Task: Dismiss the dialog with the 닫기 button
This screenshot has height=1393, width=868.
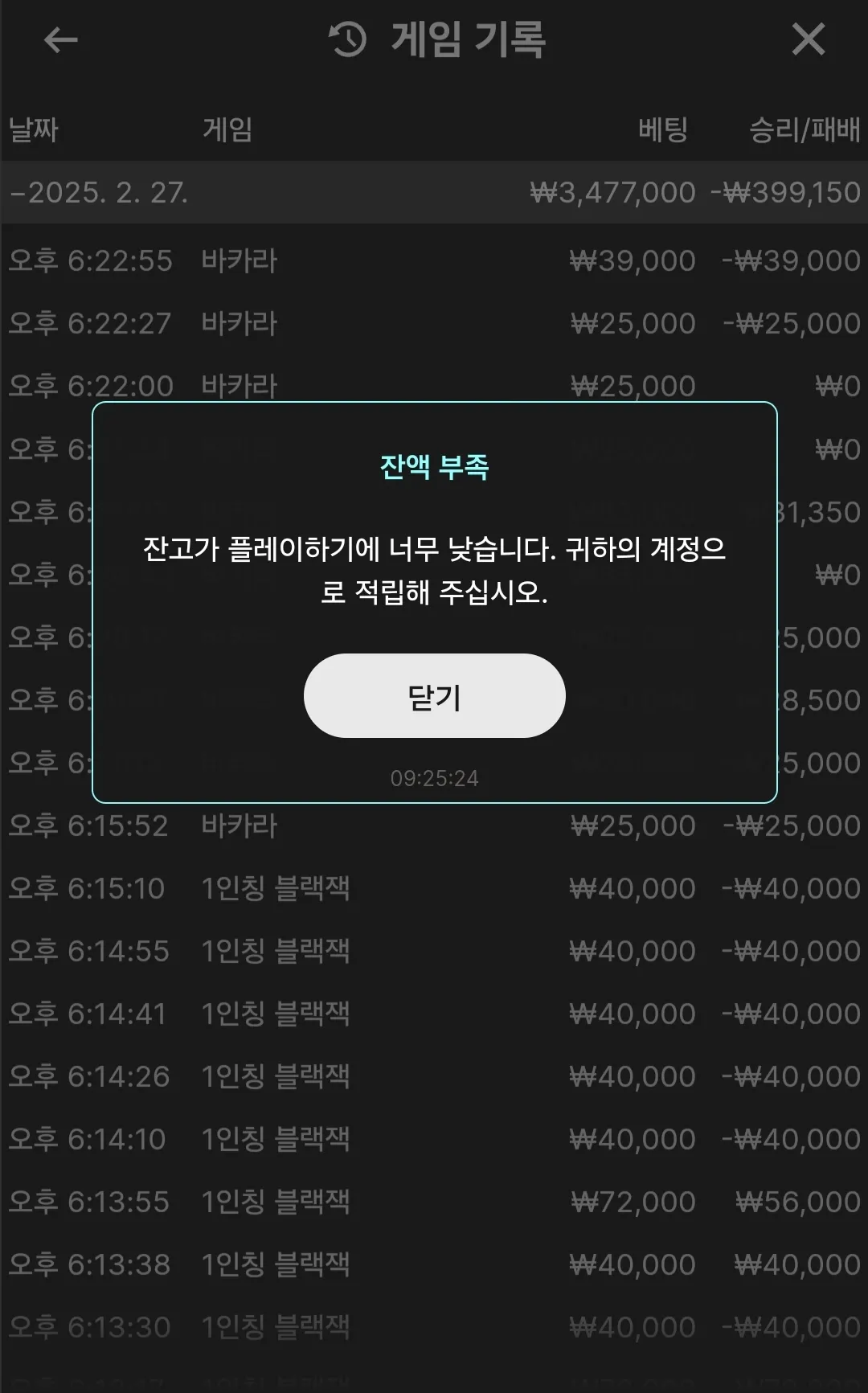Action: coord(434,696)
